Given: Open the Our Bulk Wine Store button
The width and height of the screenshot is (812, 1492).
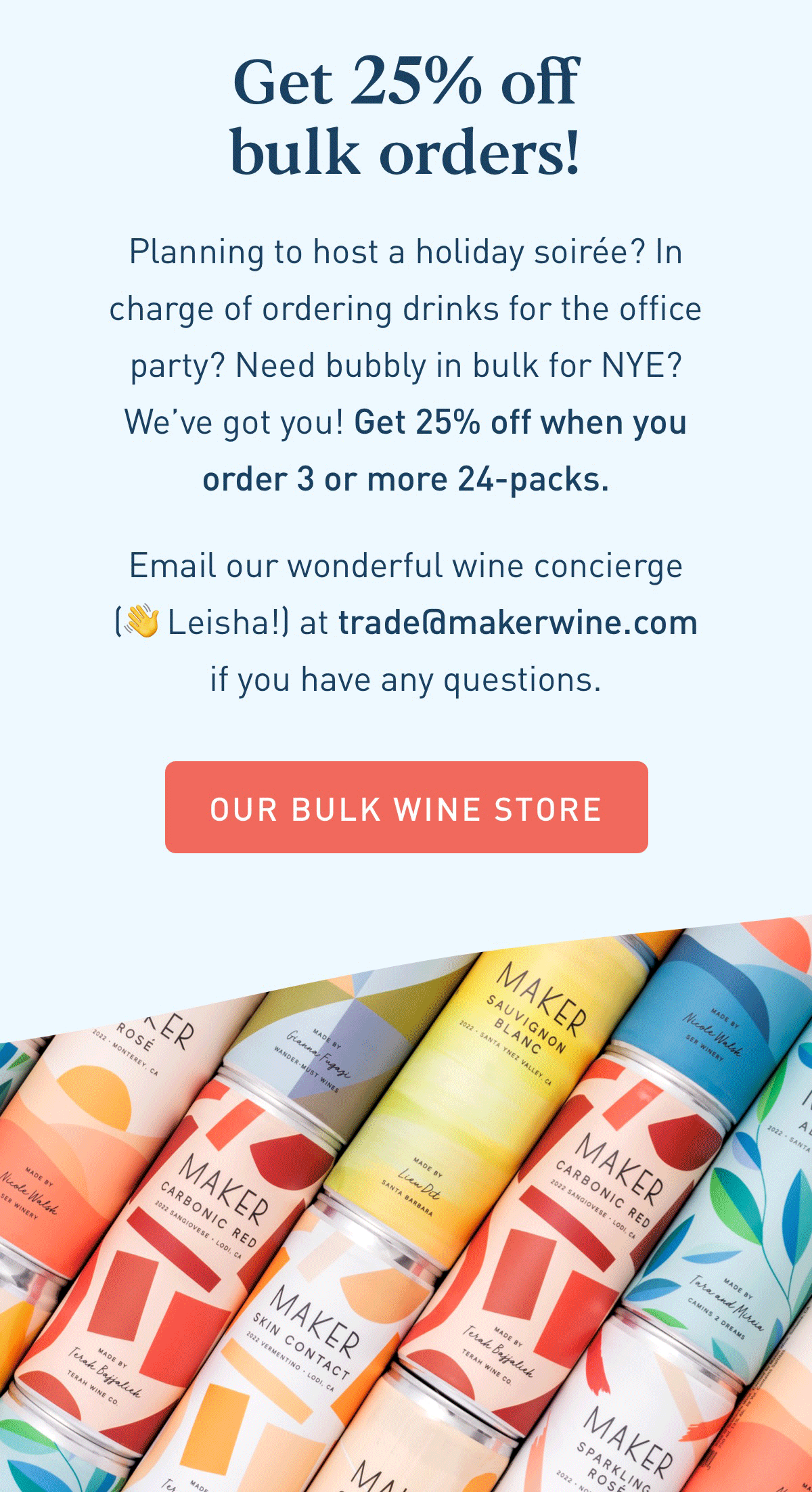Looking at the screenshot, I should click(x=406, y=807).
